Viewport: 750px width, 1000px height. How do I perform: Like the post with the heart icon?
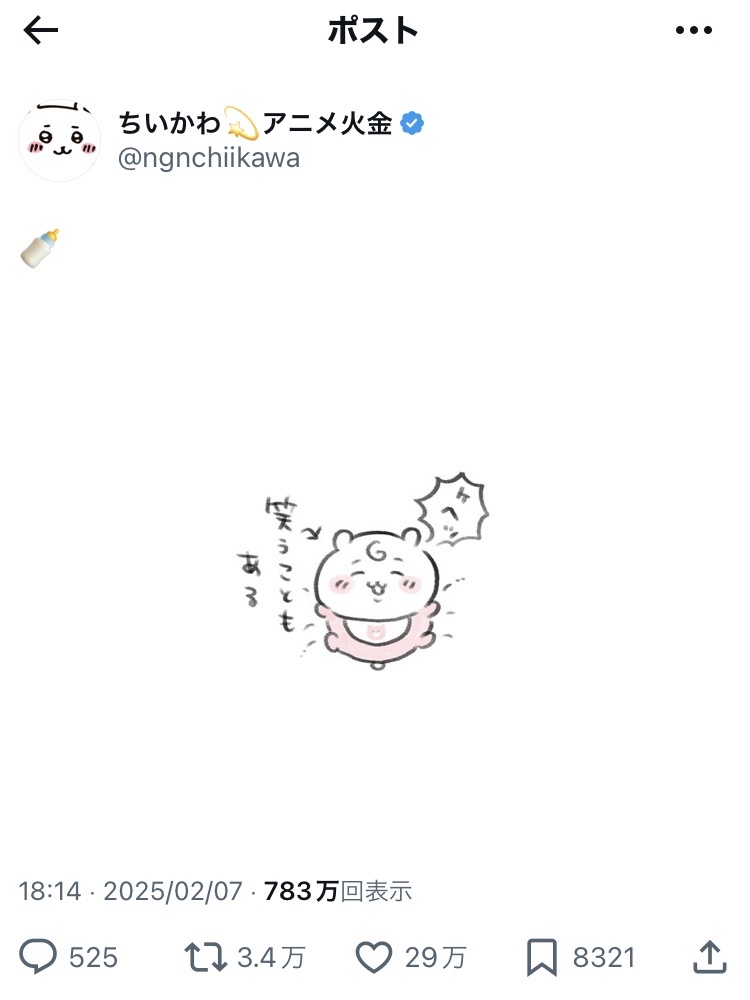tap(374, 958)
